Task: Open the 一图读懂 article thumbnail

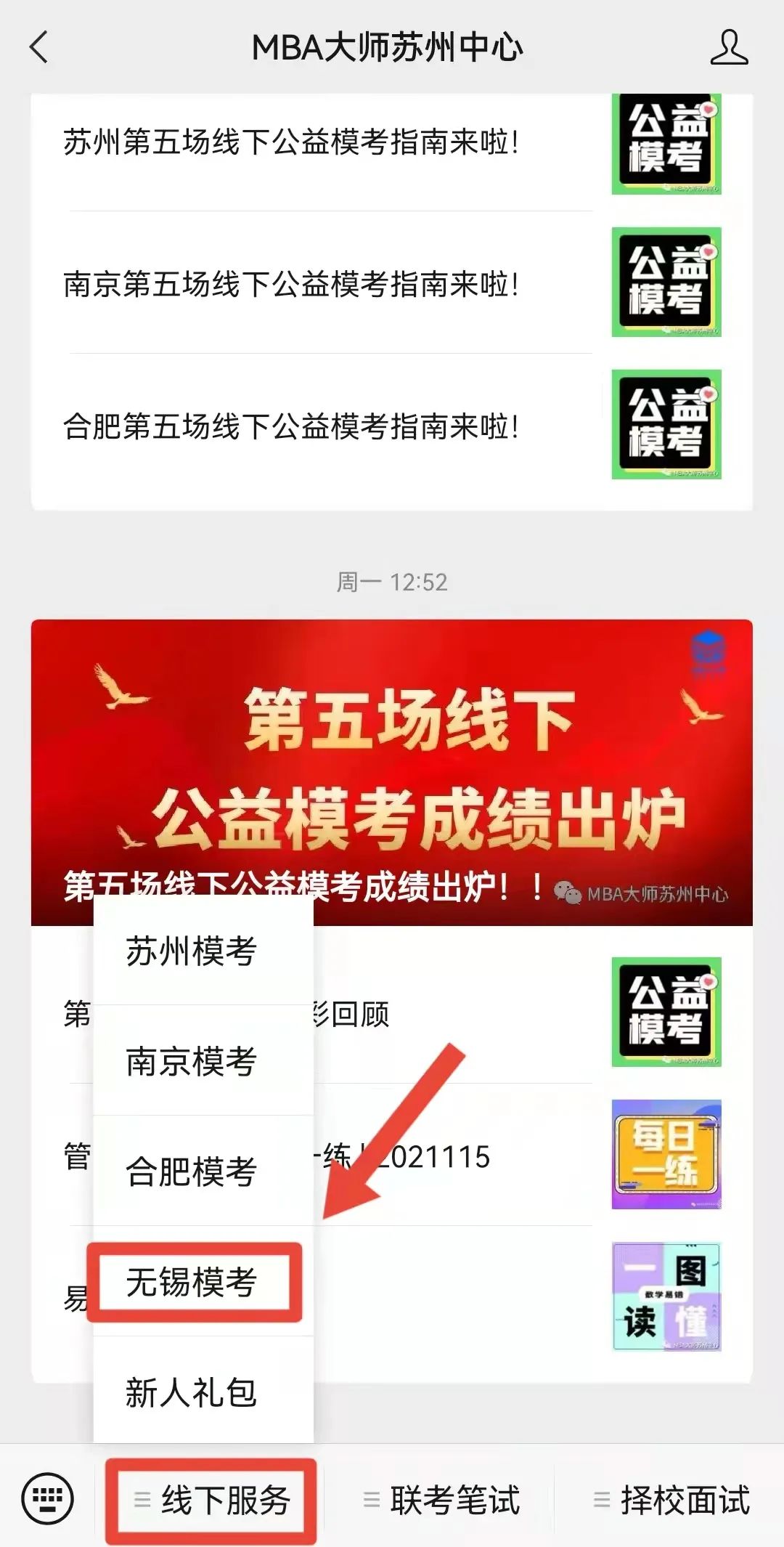Action: click(x=666, y=1296)
